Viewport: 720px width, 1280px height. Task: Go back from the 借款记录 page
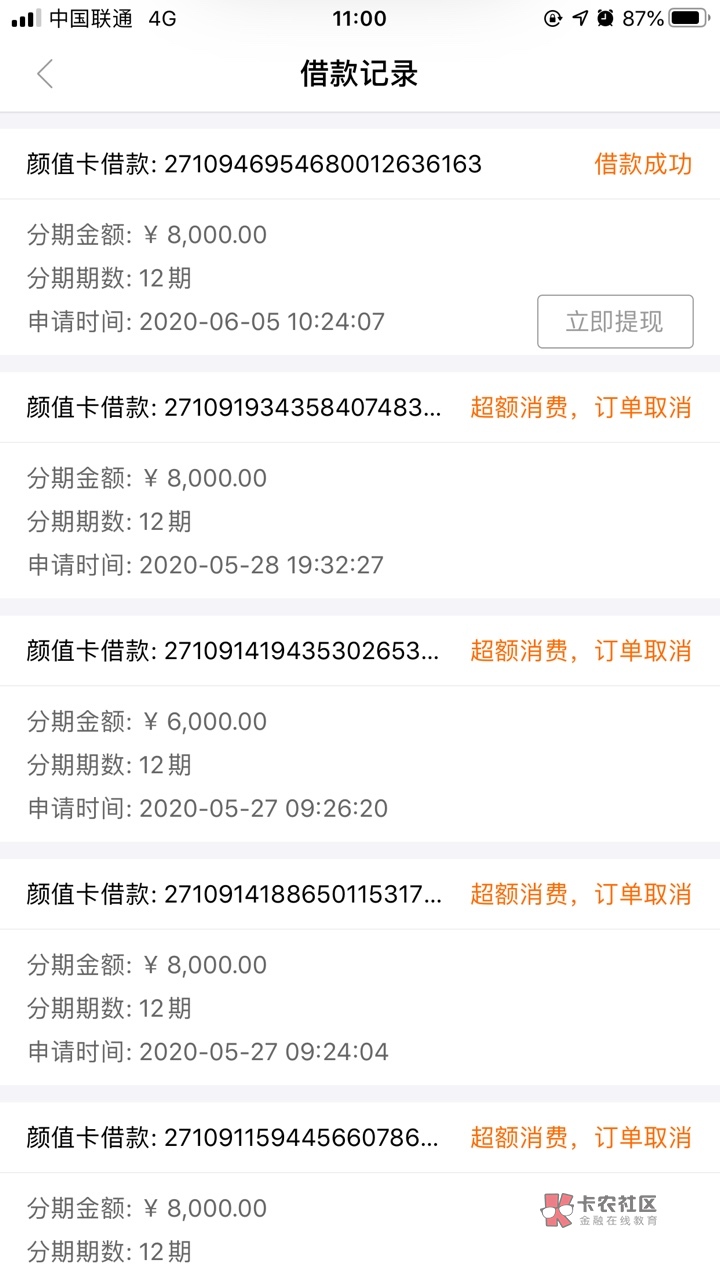click(45, 74)
